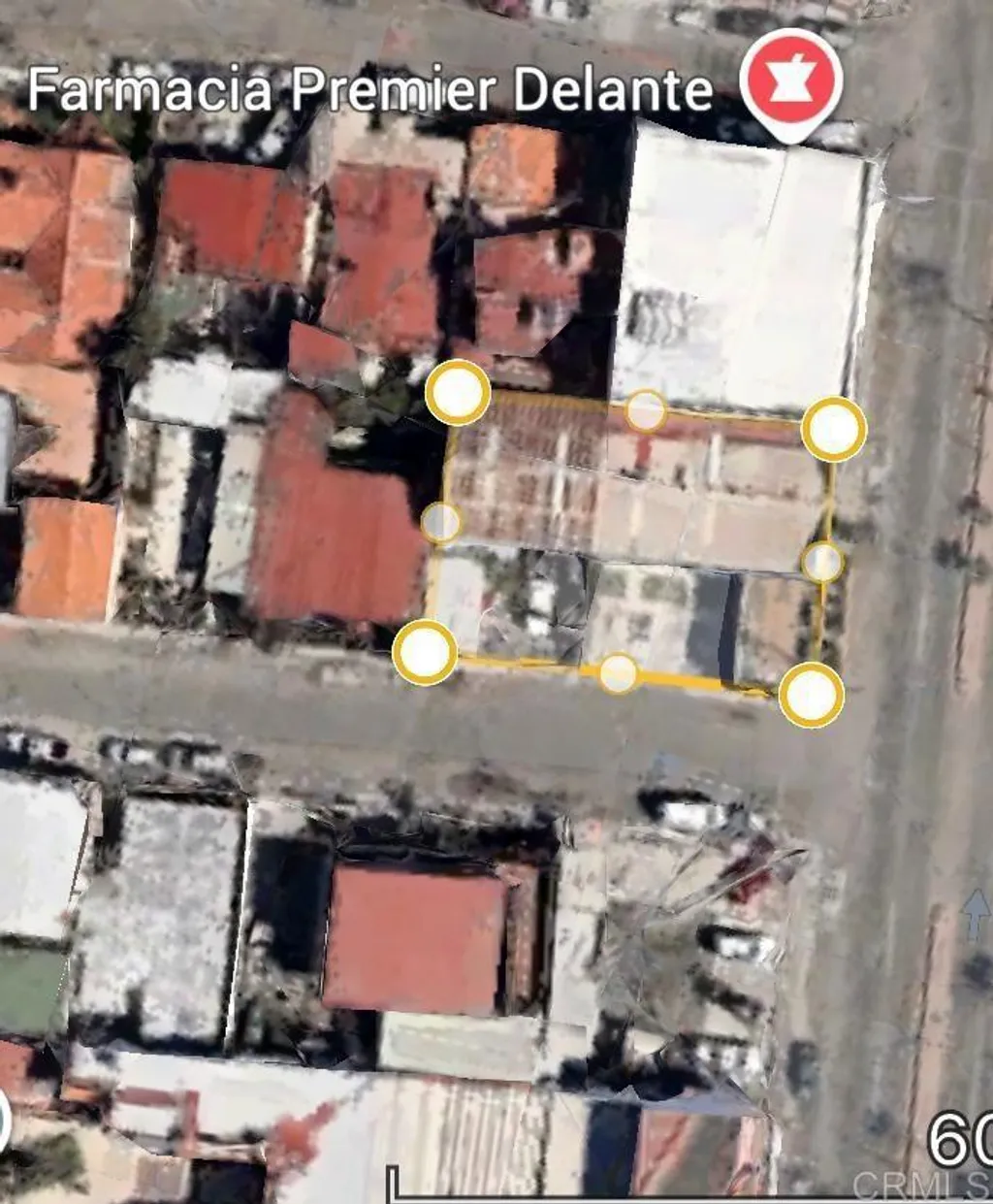Select the bottom-right polygon vertex handle
993x1204 pixels.
tap(810, 697)
